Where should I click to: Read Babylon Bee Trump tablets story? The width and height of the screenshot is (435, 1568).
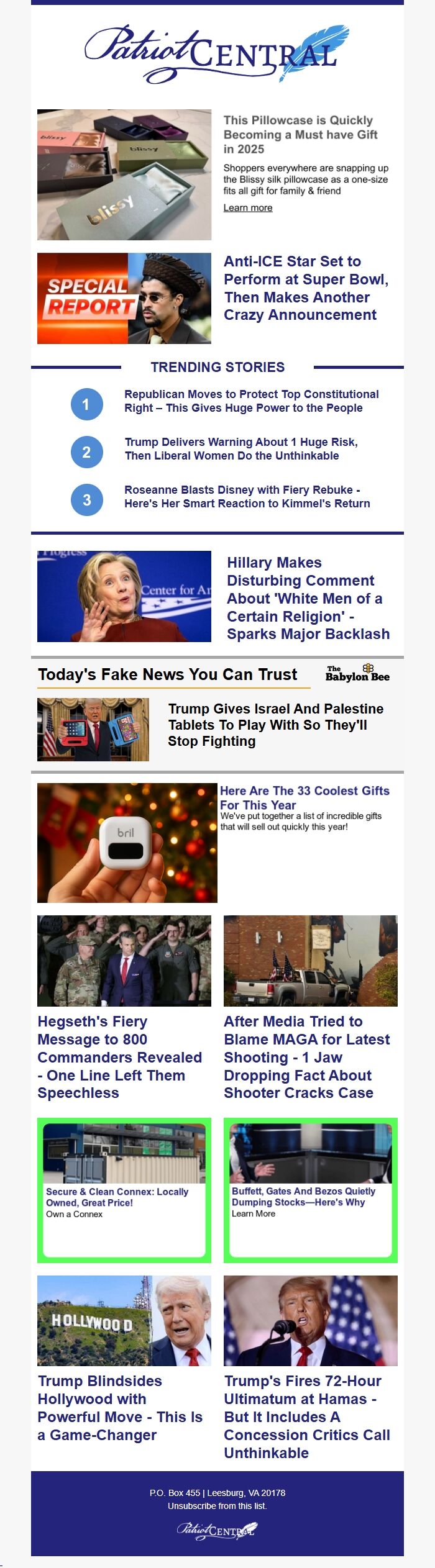point(276,725)
